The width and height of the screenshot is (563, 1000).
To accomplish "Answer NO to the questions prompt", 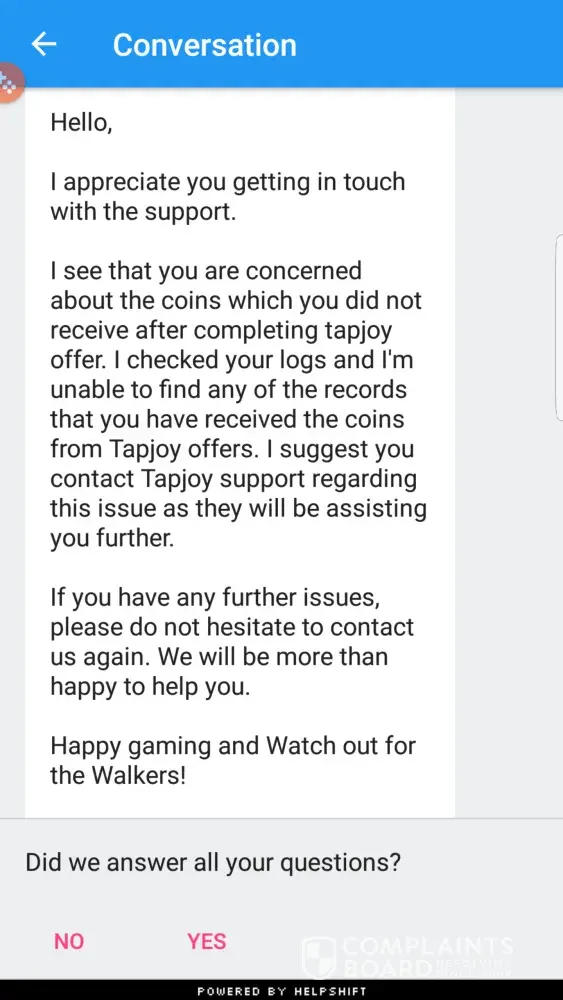I will (x=69, y=941).
